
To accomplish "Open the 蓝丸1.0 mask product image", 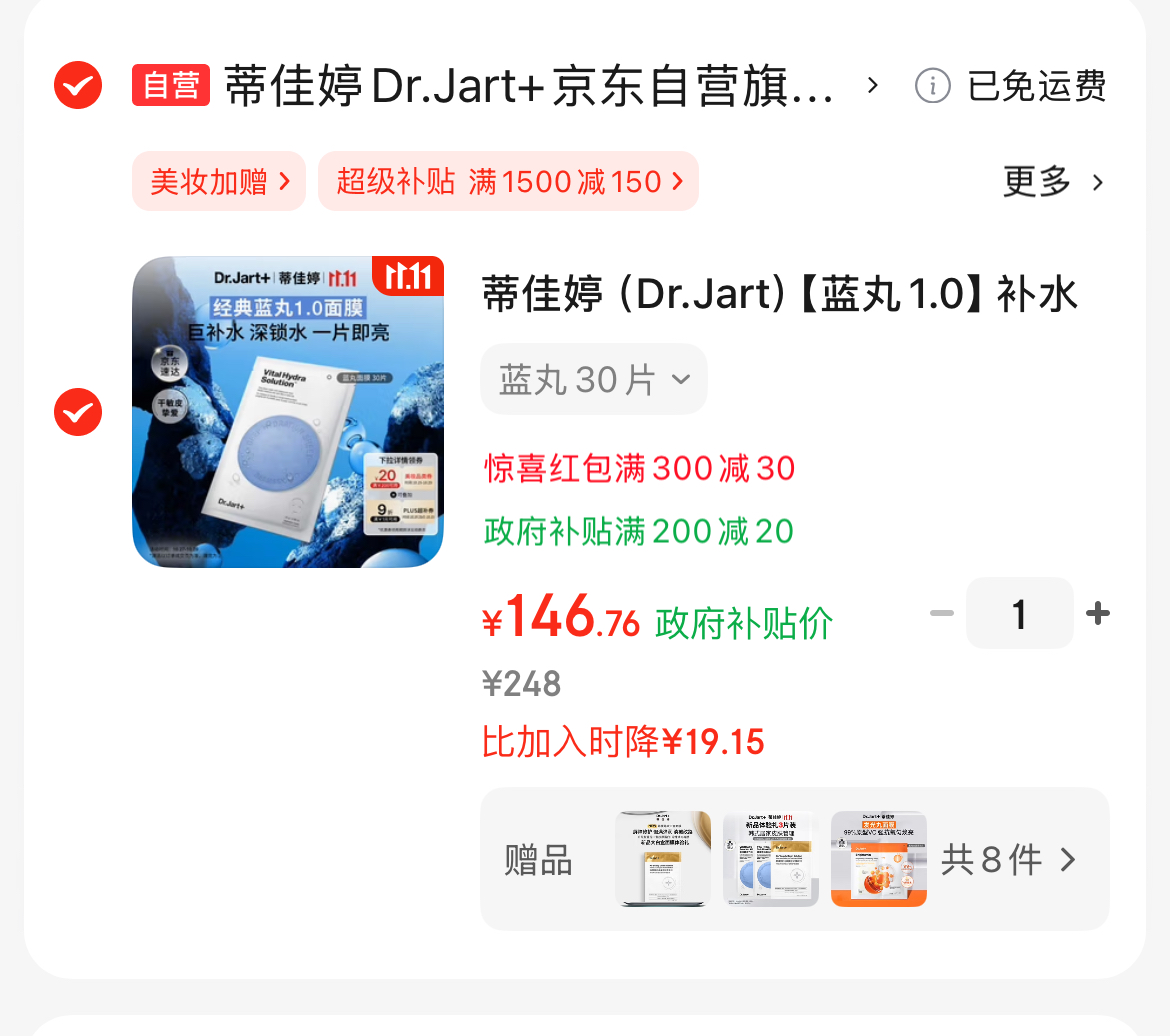I will point(288,412).
